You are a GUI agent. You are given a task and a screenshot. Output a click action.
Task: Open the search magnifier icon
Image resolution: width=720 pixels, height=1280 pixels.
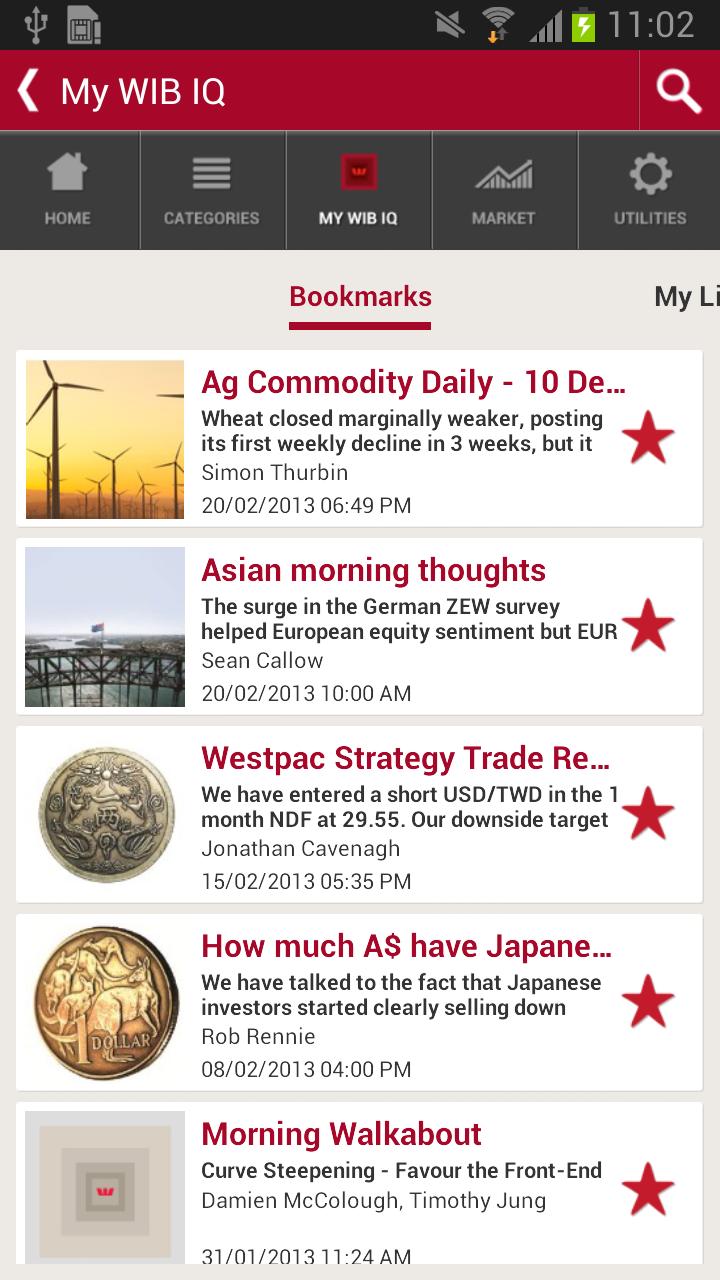(x=679, y=91)
